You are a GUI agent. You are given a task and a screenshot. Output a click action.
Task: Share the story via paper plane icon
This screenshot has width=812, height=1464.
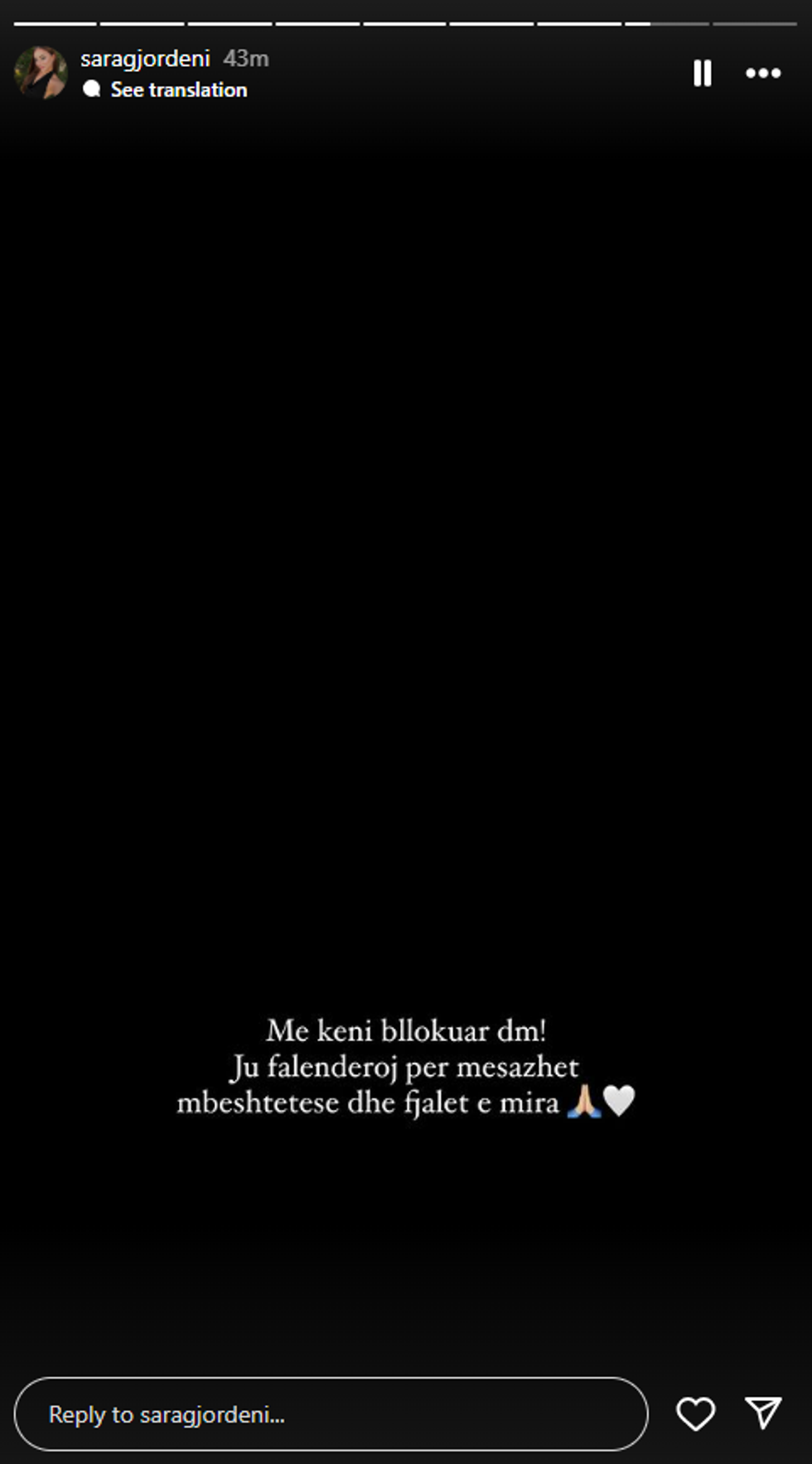click(x=762, y=1413)
